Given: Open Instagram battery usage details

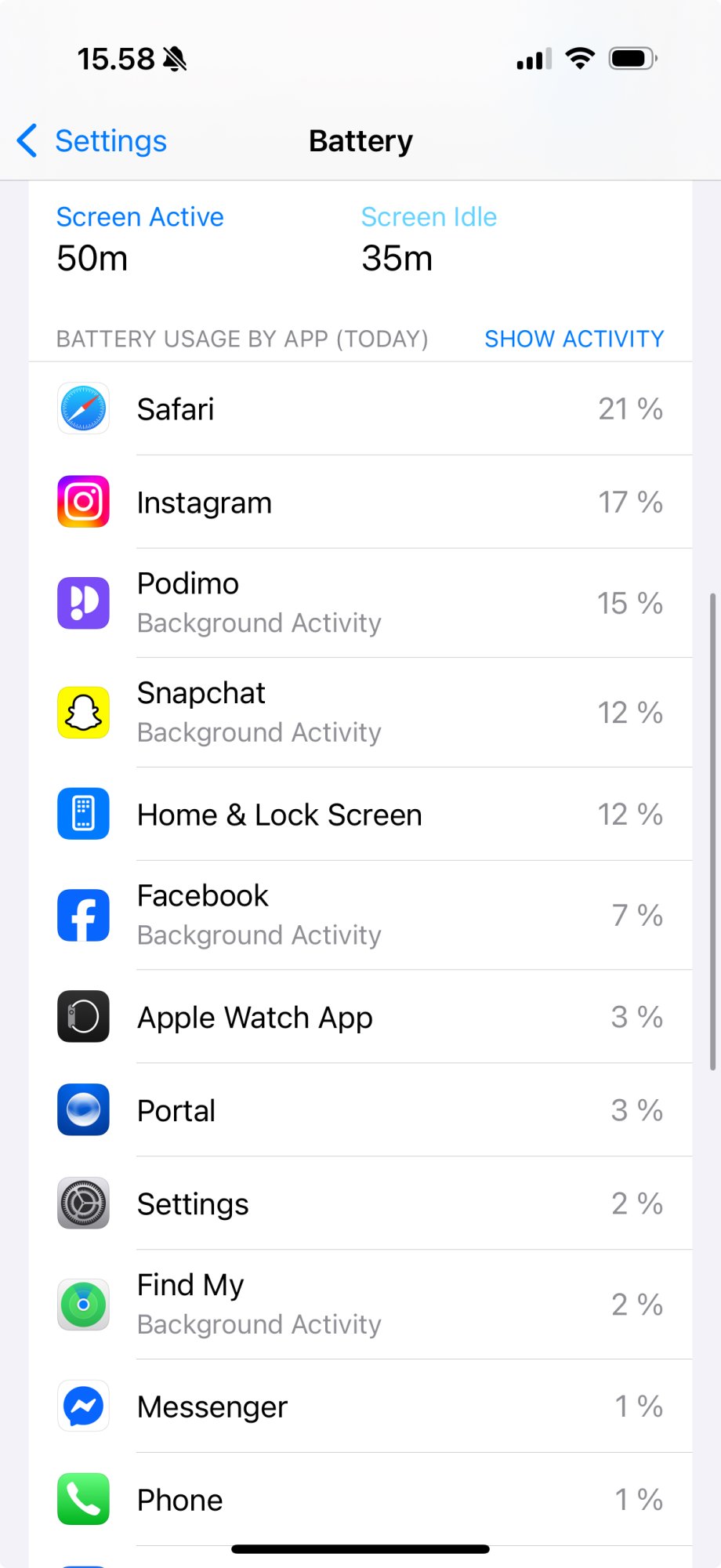Looking at the screenshot, I should [360, 503].
